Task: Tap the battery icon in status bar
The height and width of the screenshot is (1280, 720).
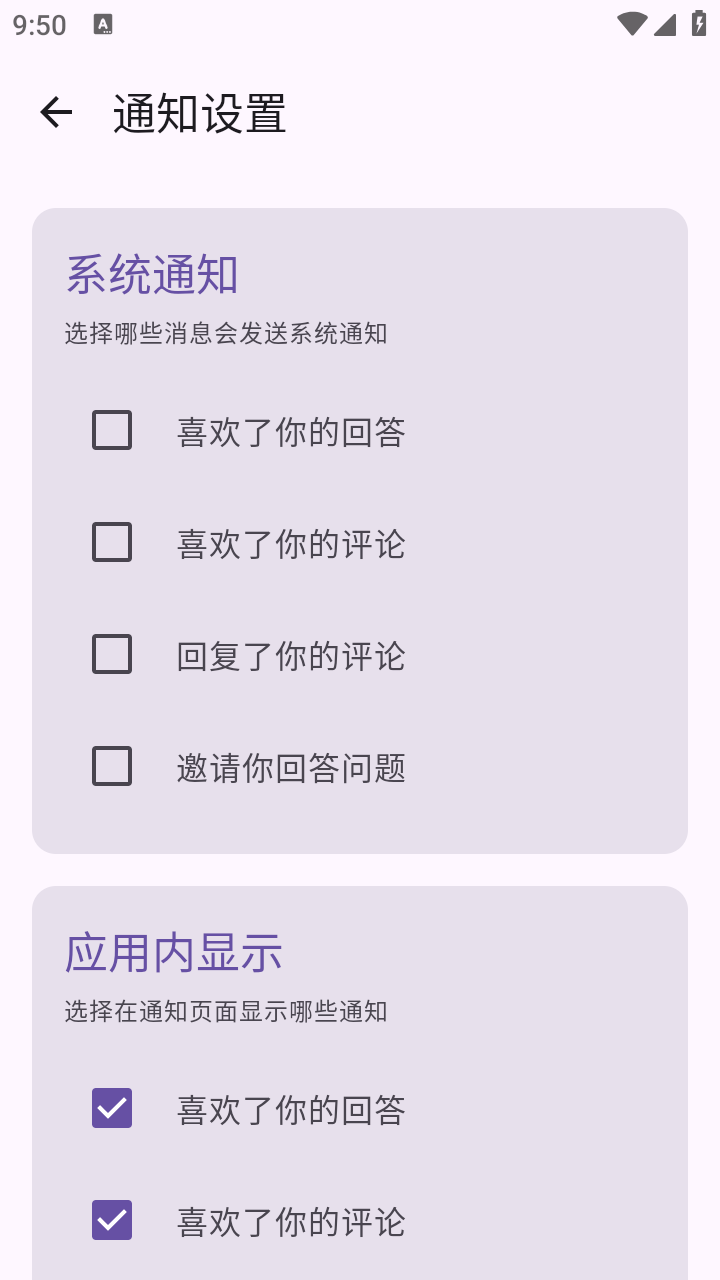Action: [x=698, y=25]
